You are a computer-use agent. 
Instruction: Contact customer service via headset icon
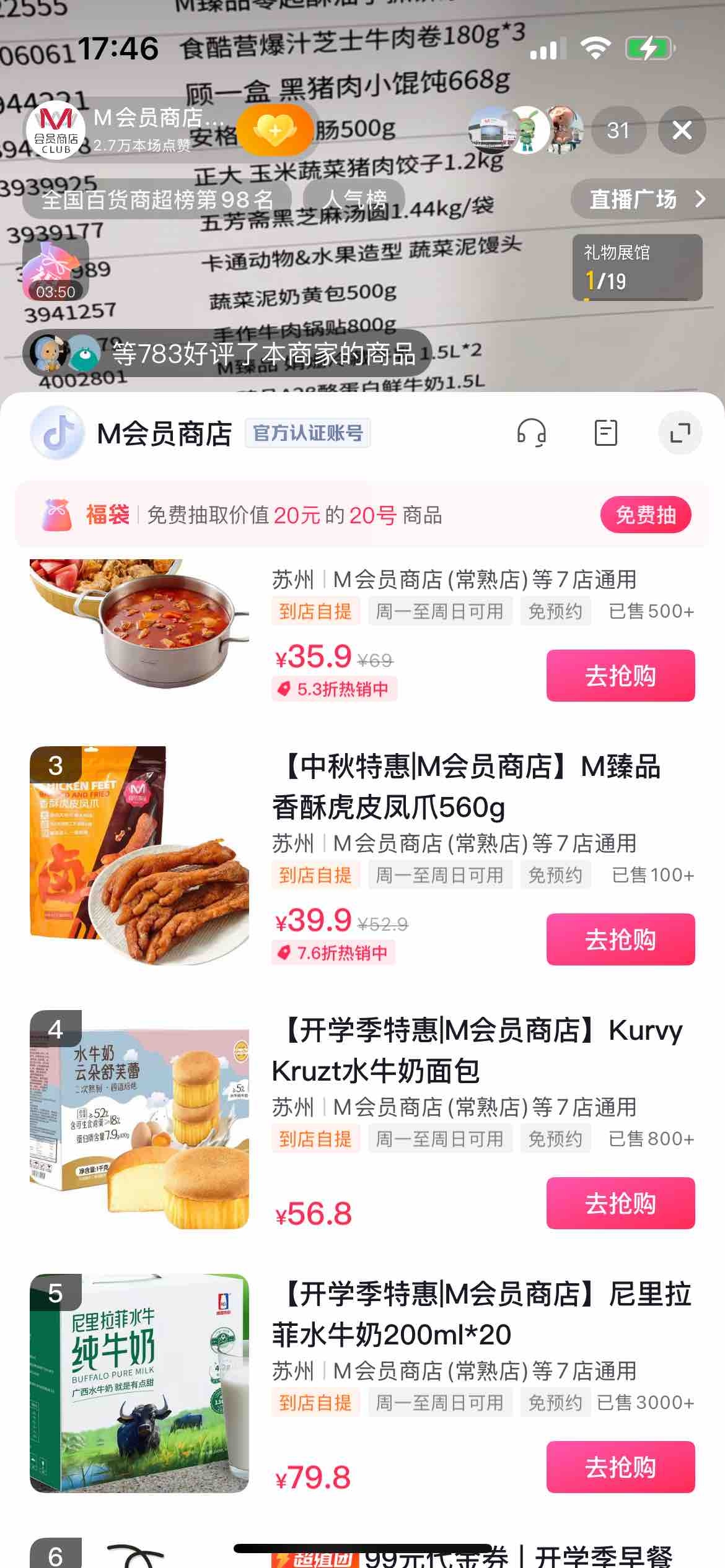tap(531, 433)
